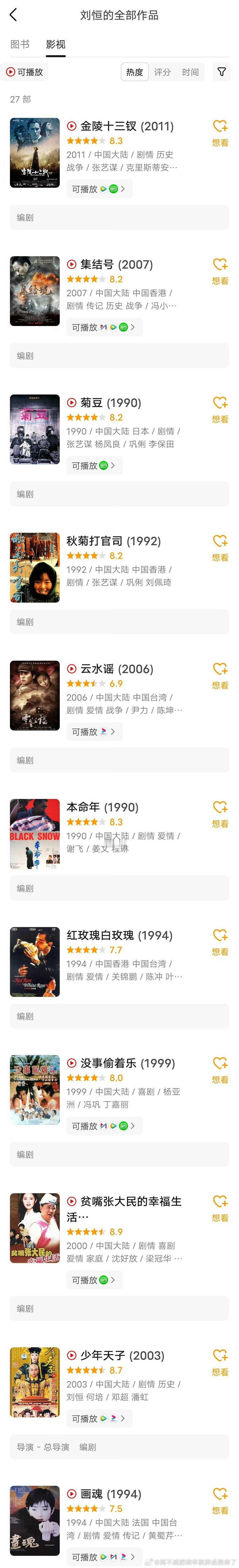
Task: Sort works by 时间
Action: click(190, 72)
